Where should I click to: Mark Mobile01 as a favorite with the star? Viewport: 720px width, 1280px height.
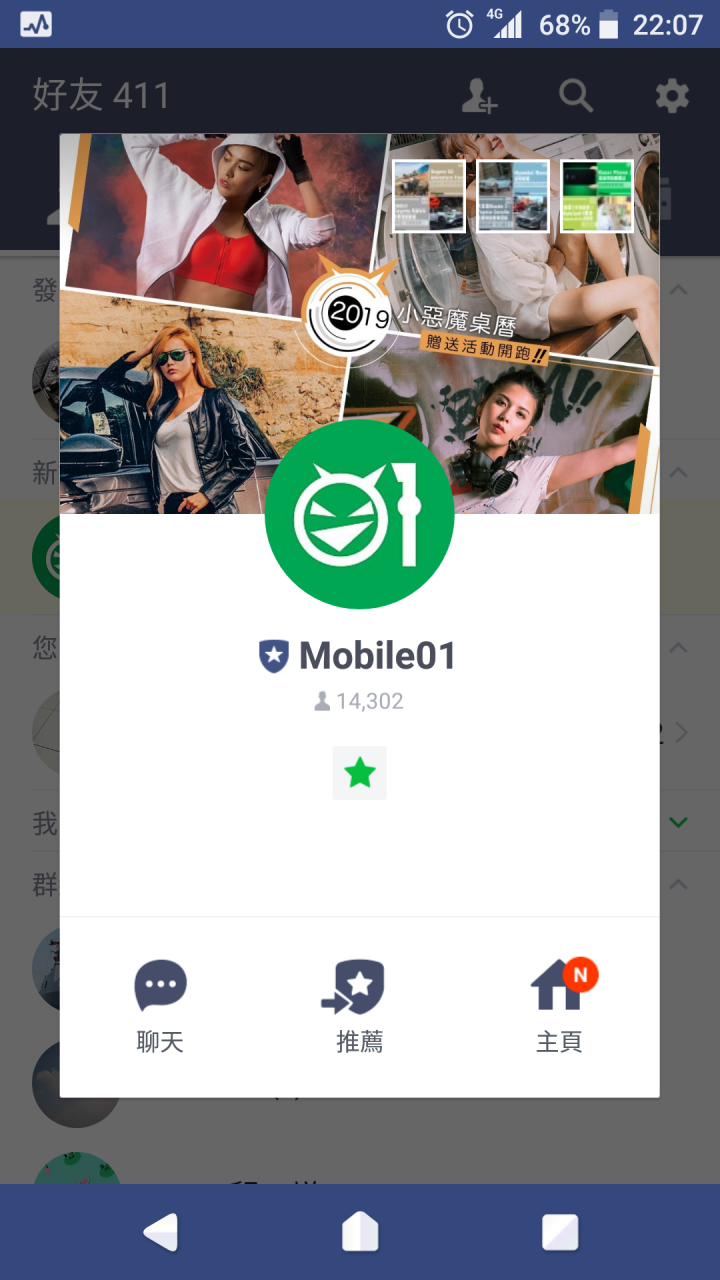coord(359,773)
